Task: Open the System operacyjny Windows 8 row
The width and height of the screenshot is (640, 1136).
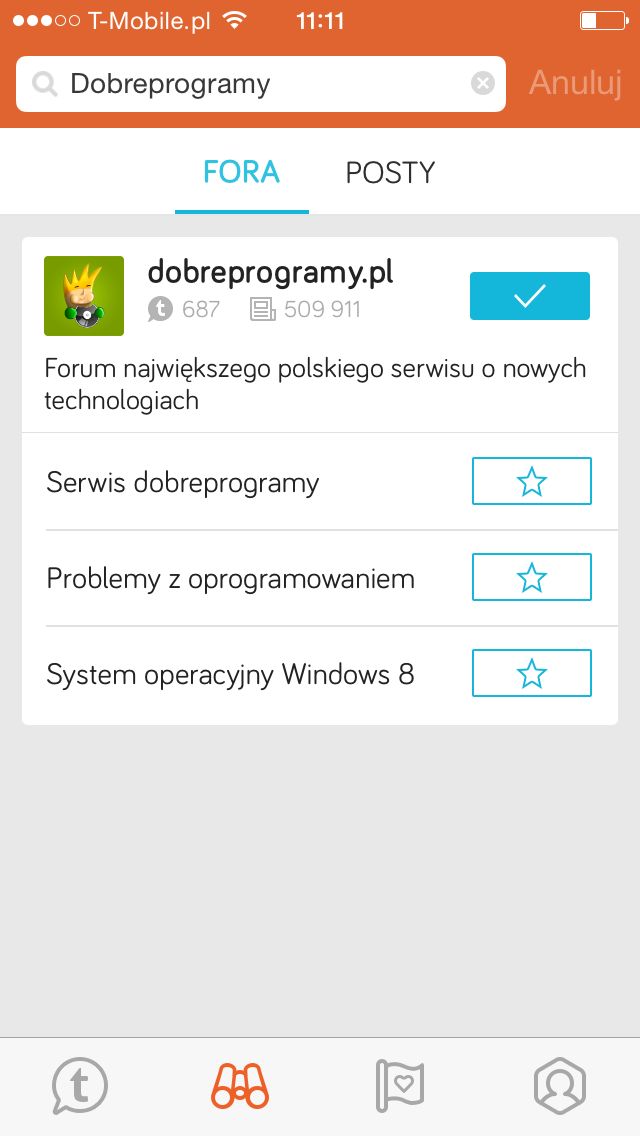Action: 320,675
